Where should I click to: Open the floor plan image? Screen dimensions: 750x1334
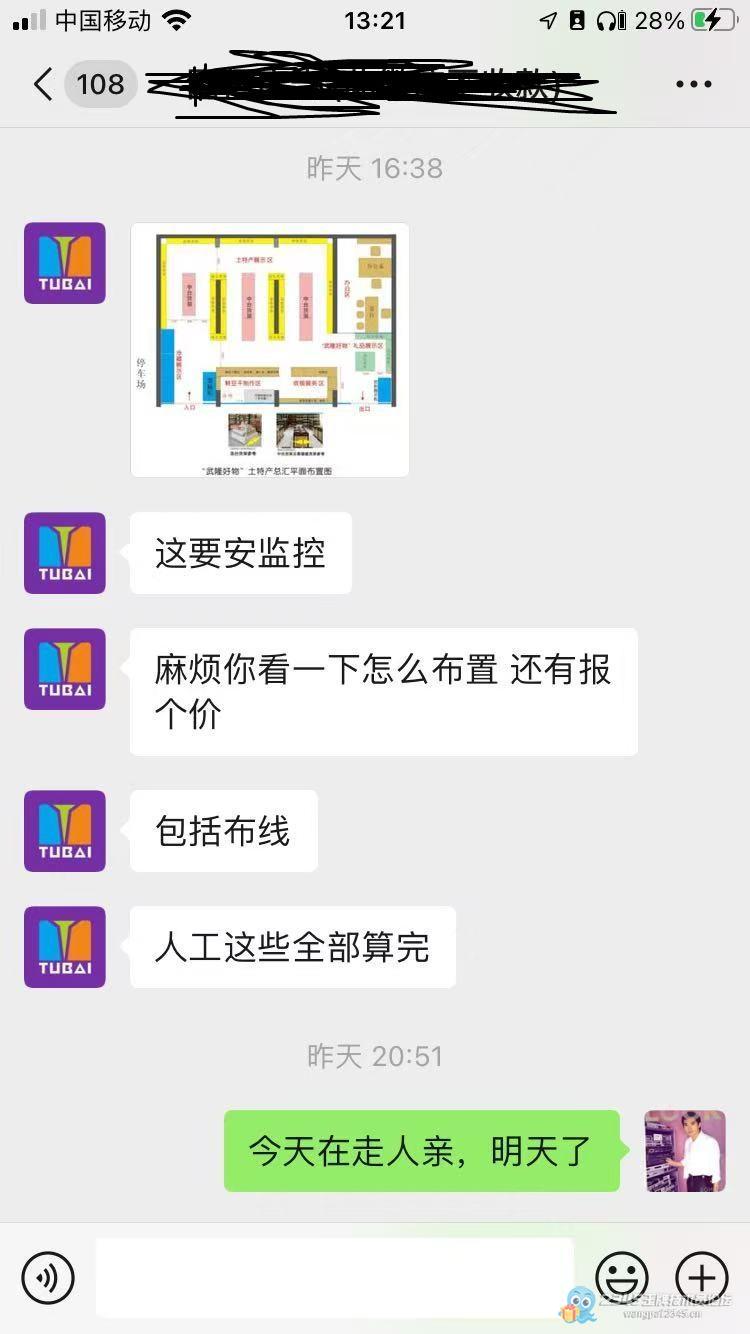coord(270,350)
